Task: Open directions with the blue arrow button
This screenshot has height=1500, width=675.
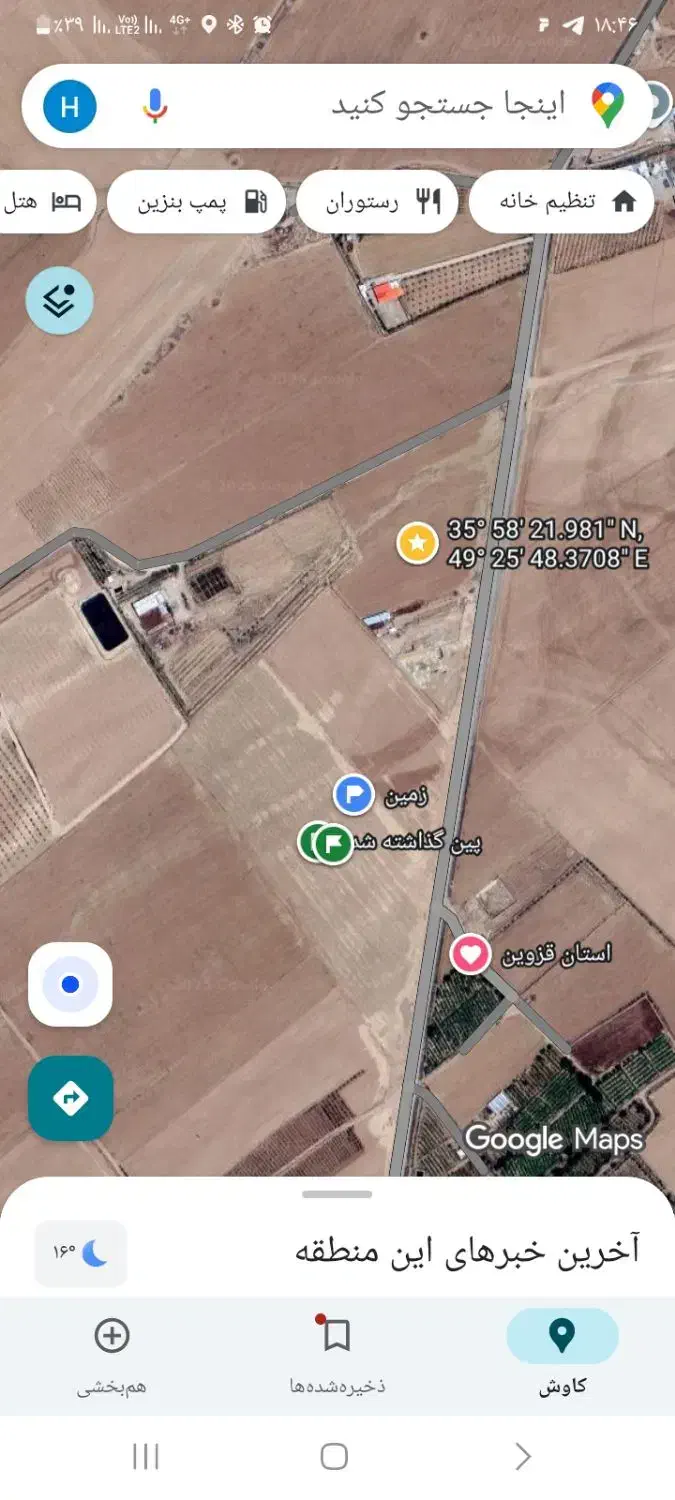Action: click(70, 1098)
